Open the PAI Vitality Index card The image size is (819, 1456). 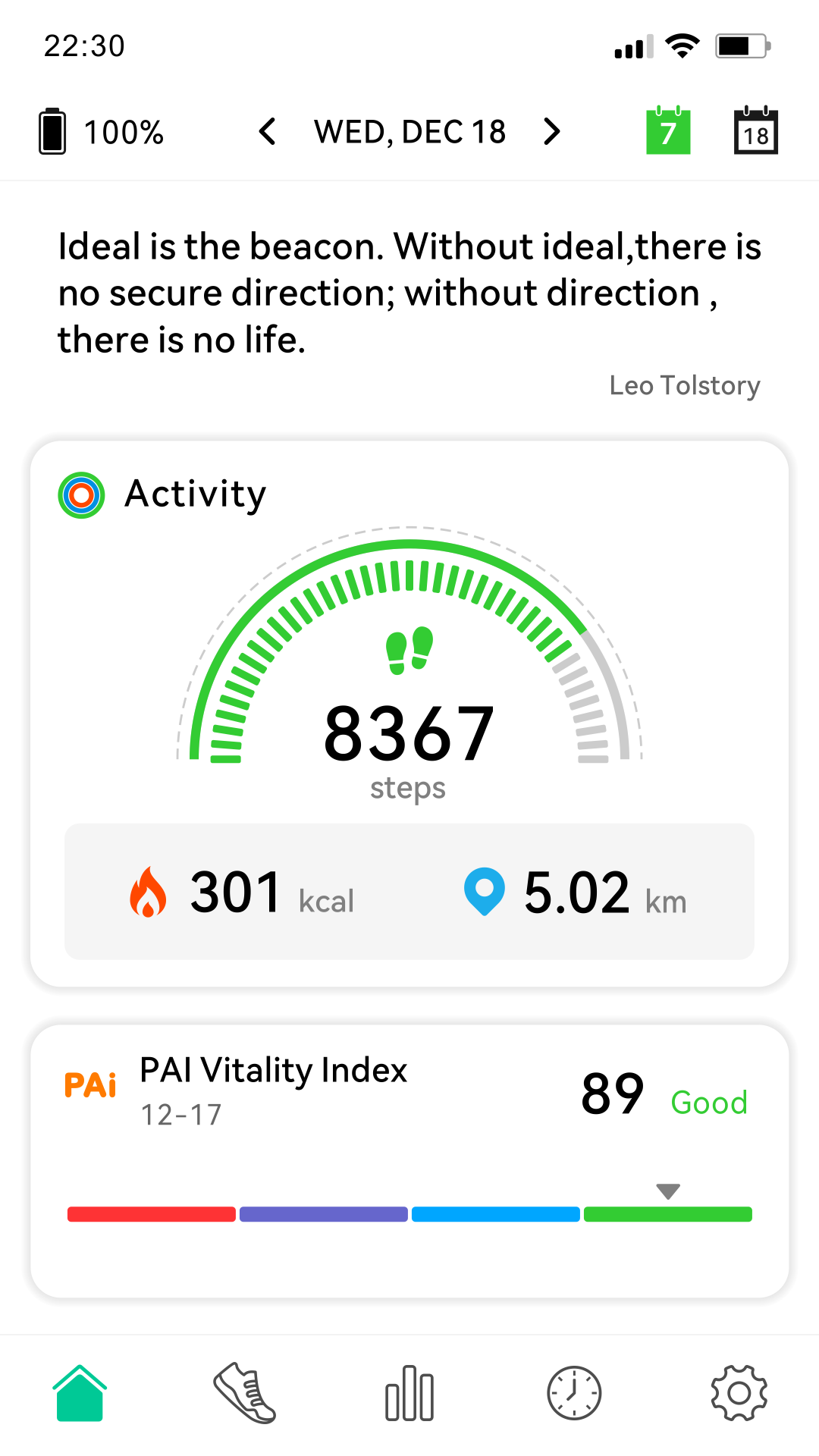[x=409, y=1161]
